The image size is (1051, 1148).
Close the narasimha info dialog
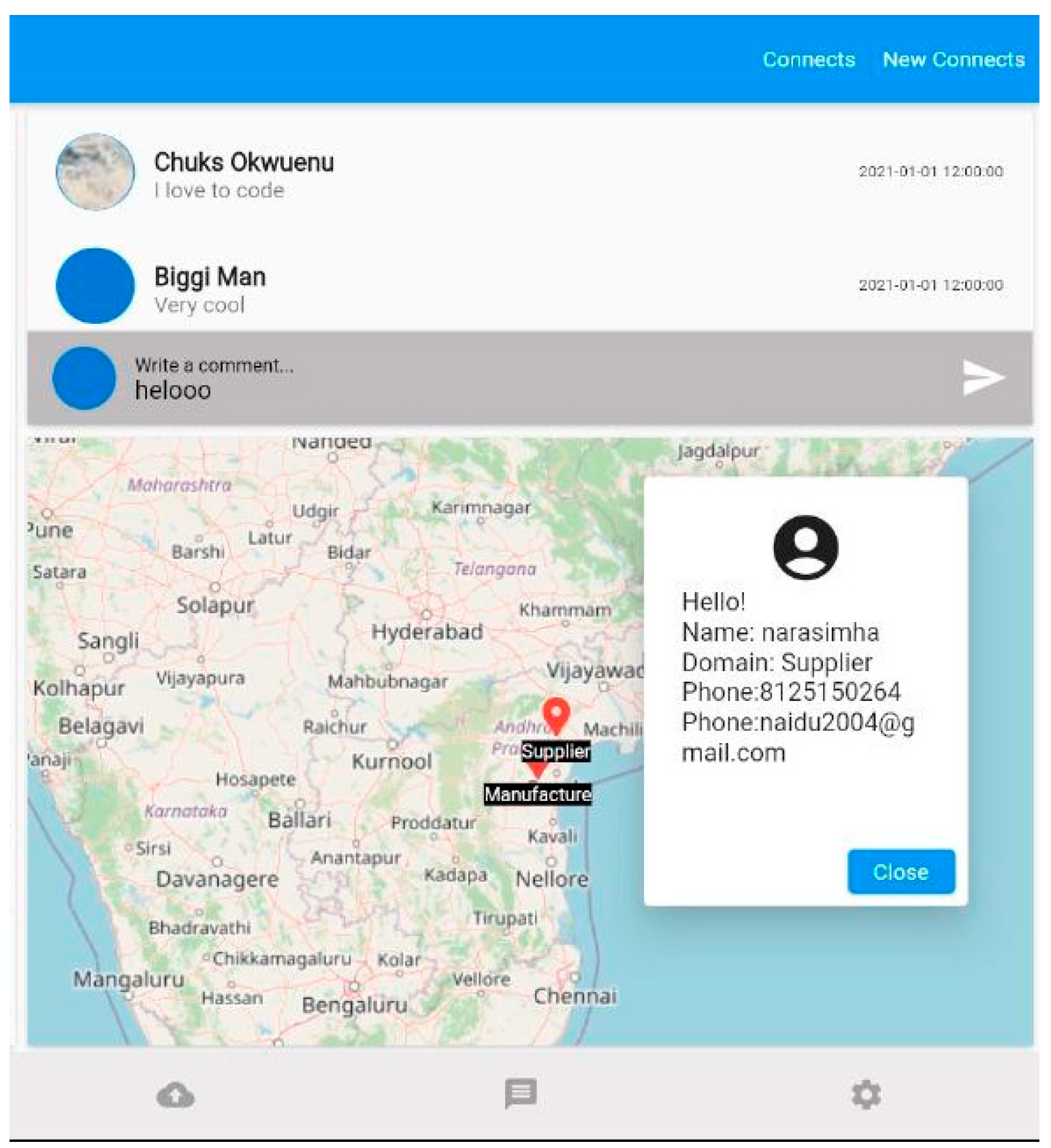900,872
